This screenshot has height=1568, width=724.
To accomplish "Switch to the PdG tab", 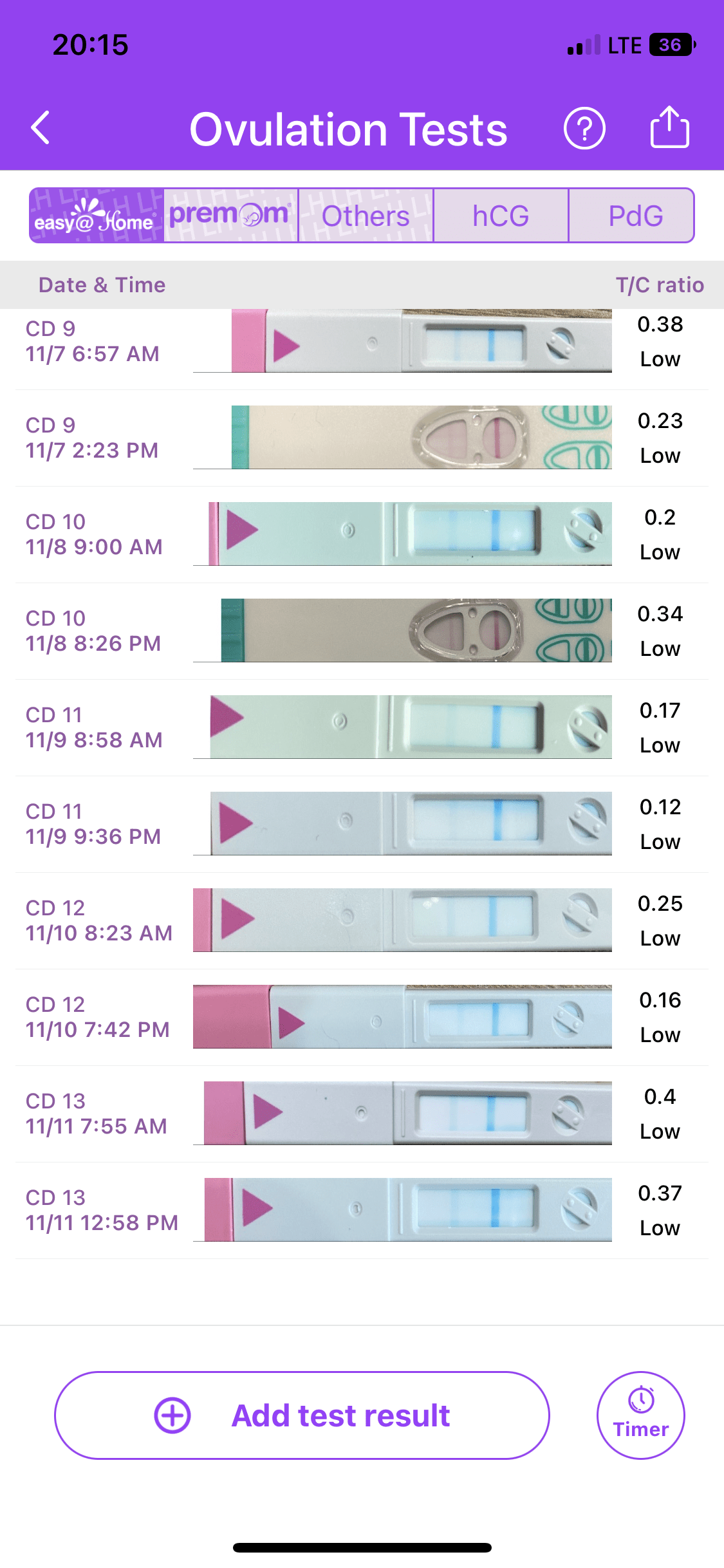I will point(635,216).
